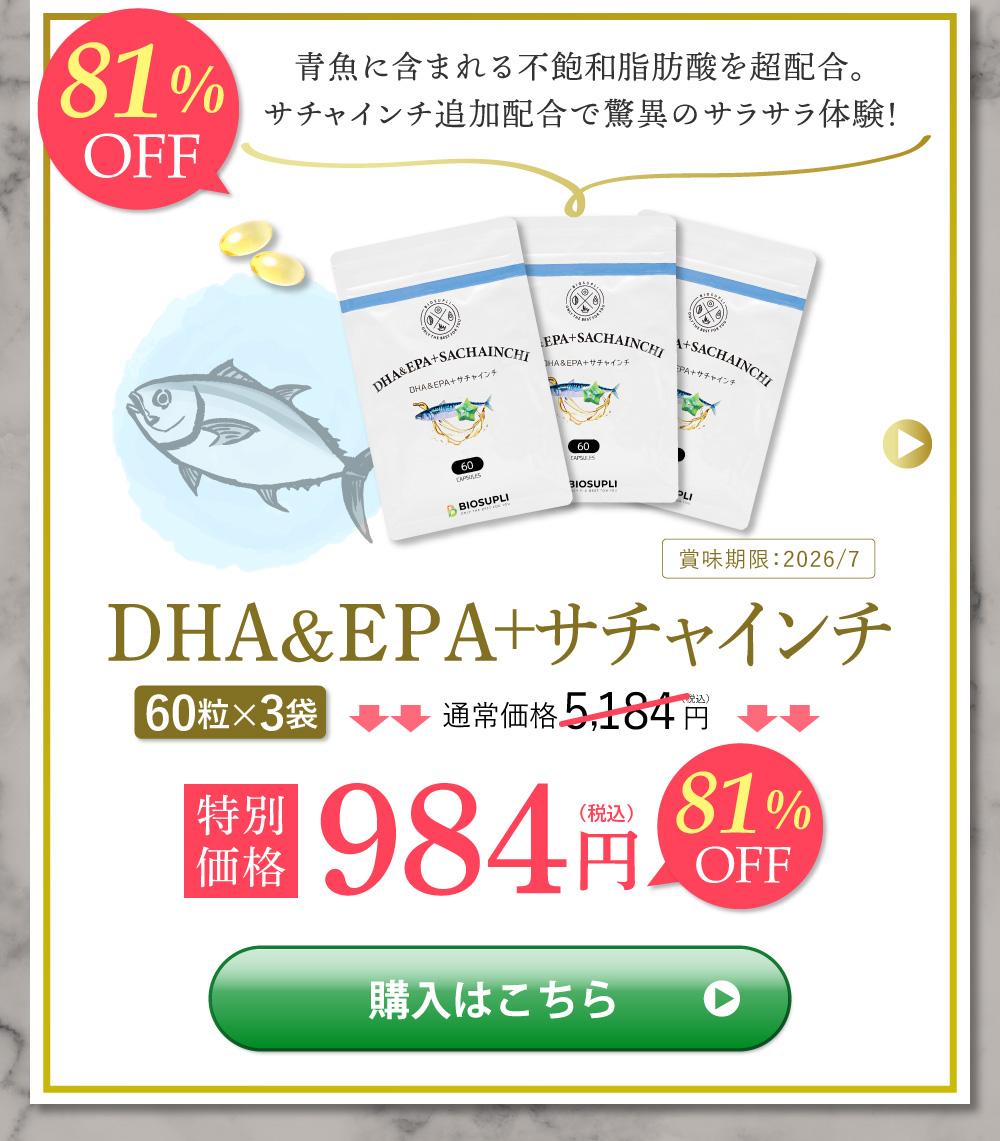Click the circular emblem on the front pouch

(x=440, y=321)
